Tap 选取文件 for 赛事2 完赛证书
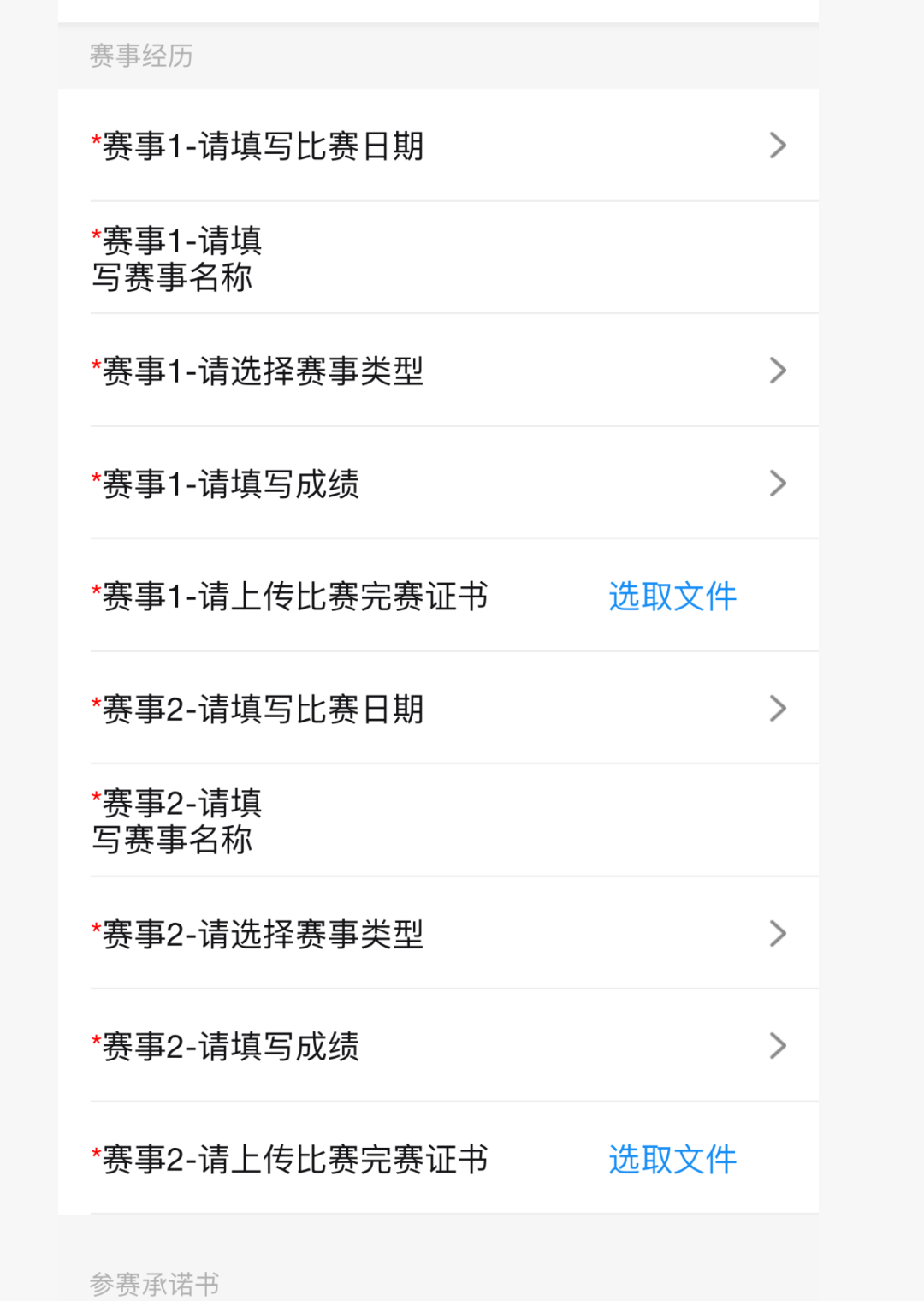924x1301 pixels. [672, 1160]
